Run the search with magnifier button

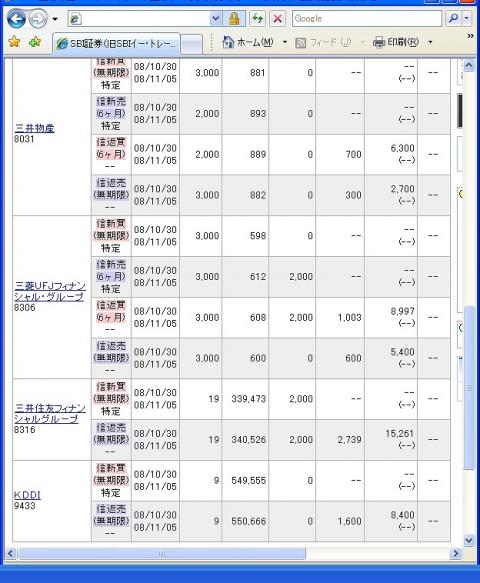453,19
